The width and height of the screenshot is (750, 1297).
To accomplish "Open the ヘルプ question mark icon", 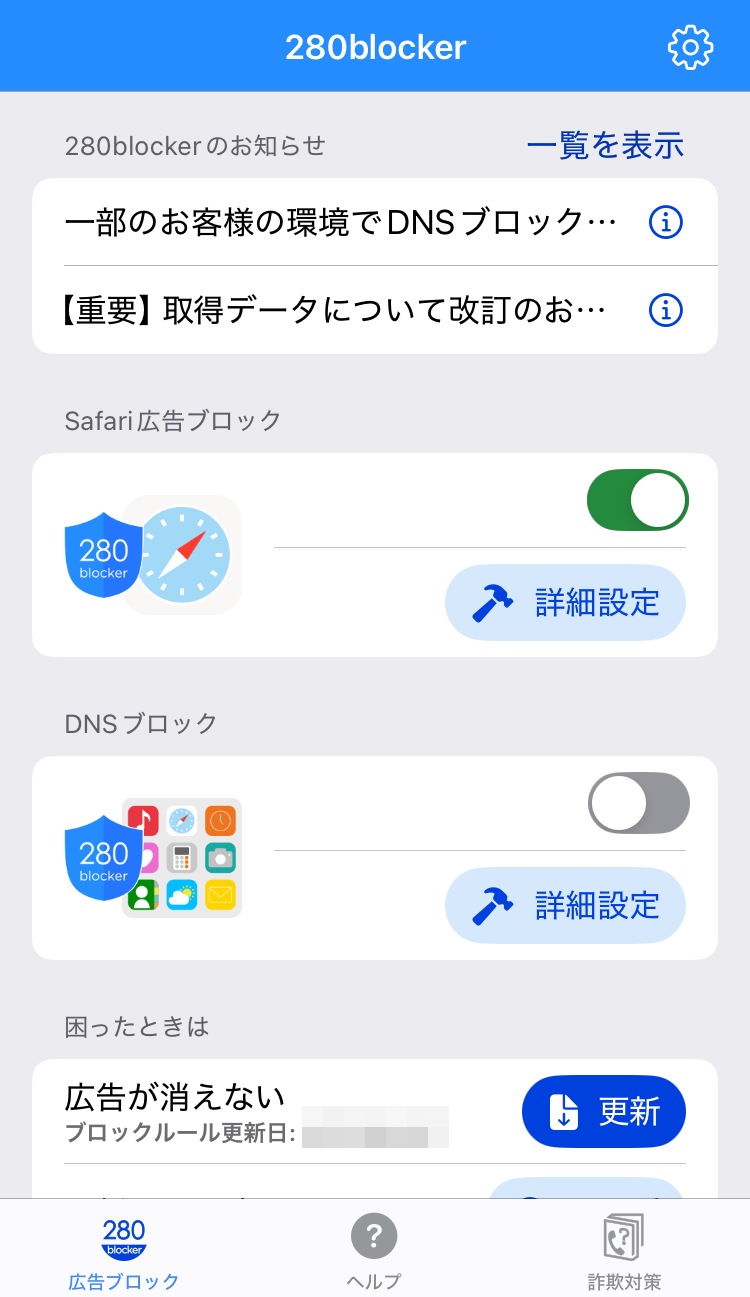I will 373,1236.
